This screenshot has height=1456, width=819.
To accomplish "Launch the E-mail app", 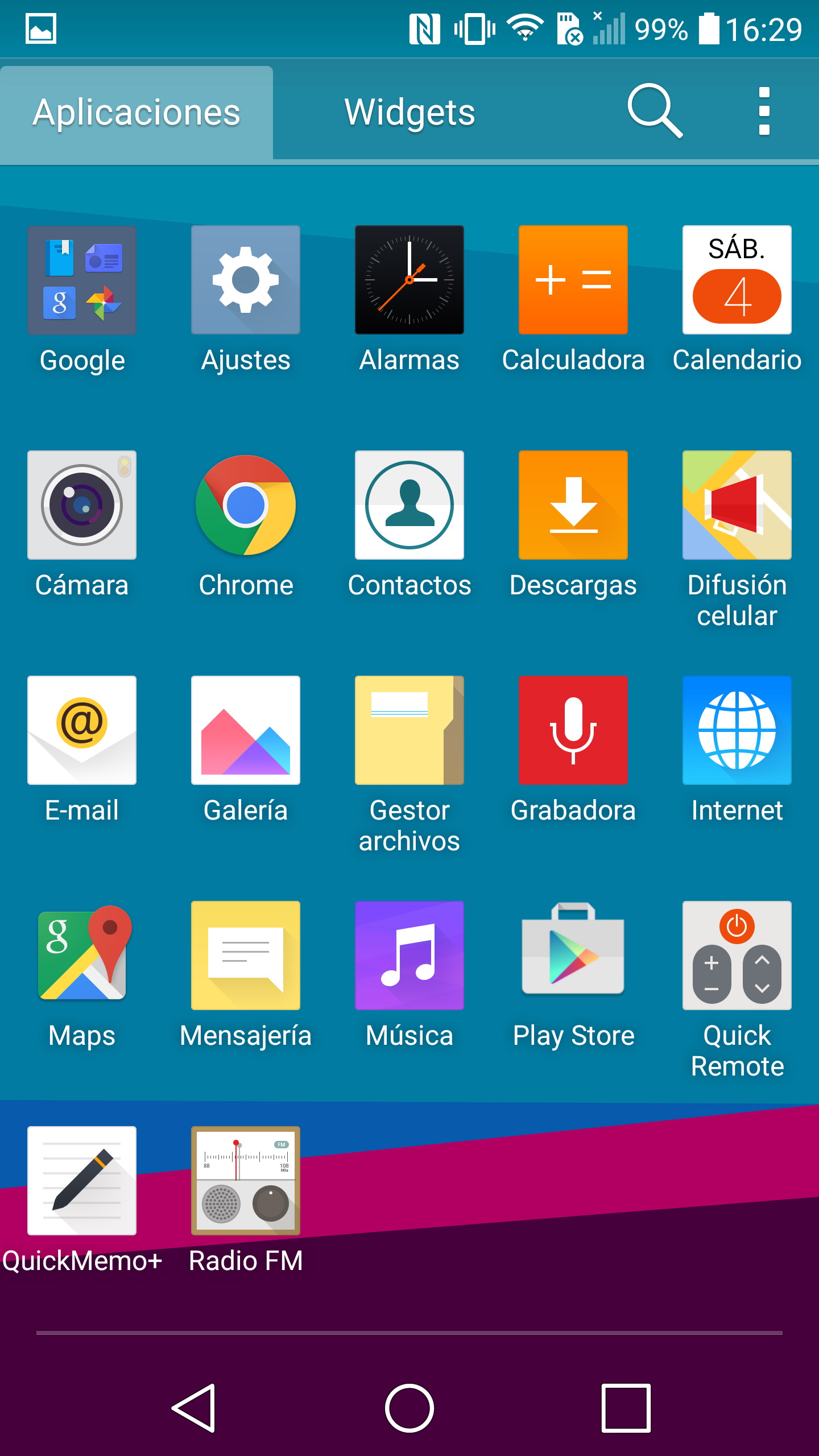I will click(82, 730).
